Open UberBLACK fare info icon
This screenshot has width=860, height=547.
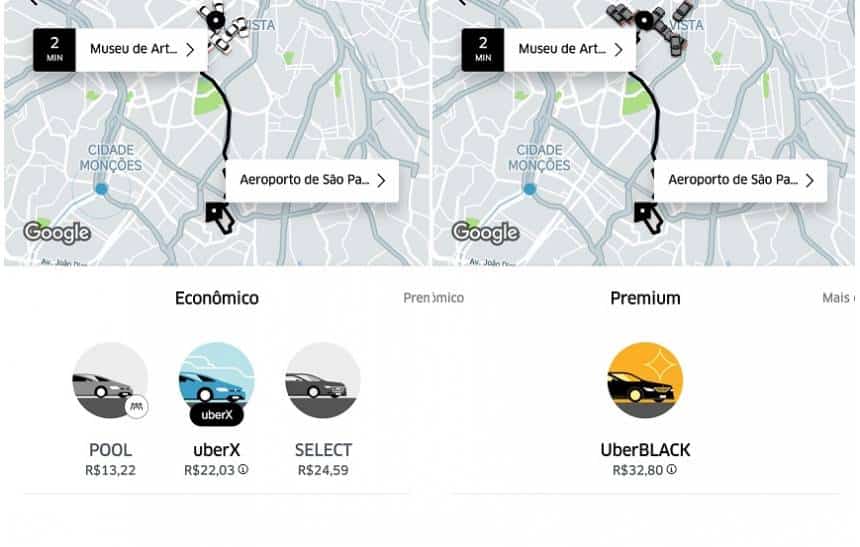click(672, 470)
